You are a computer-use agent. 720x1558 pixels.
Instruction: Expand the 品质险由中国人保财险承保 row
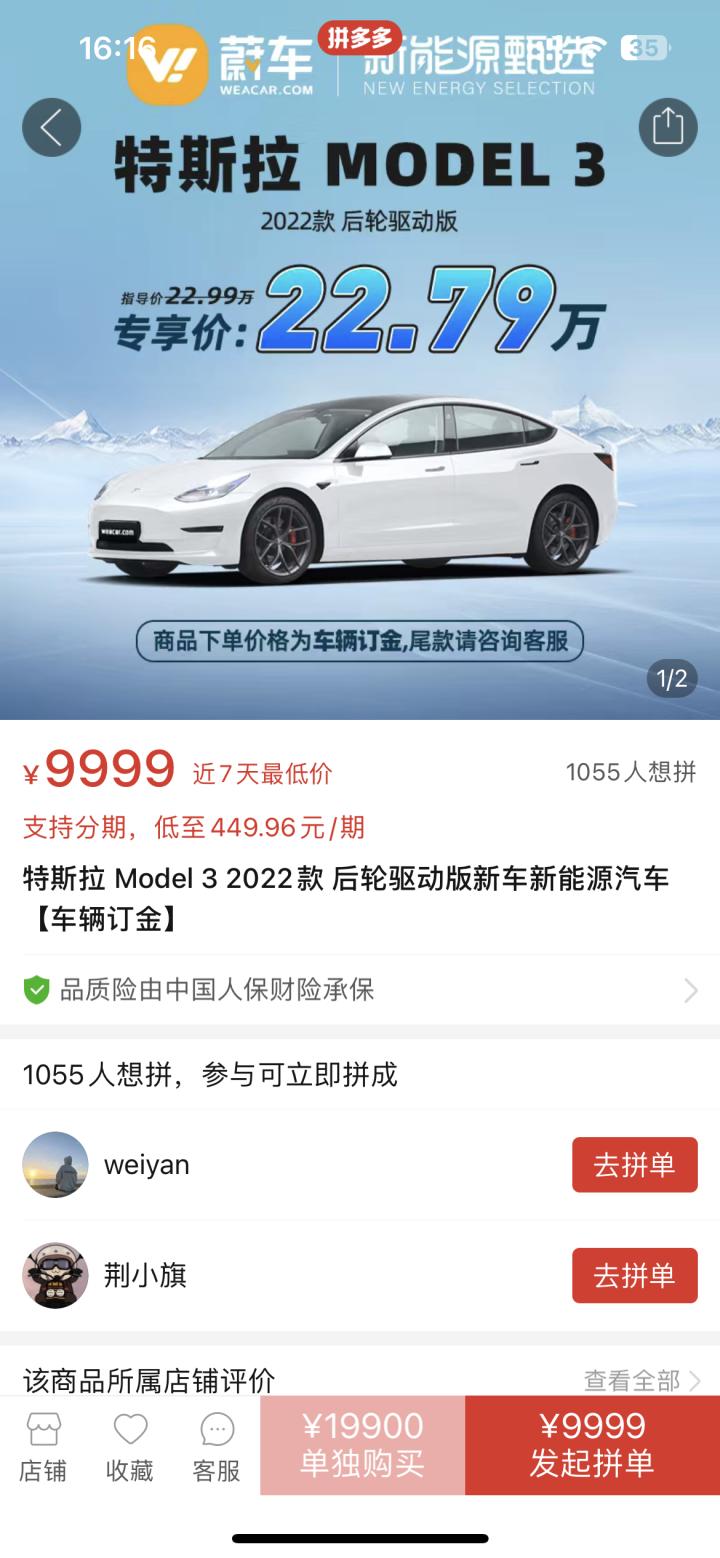360,991
